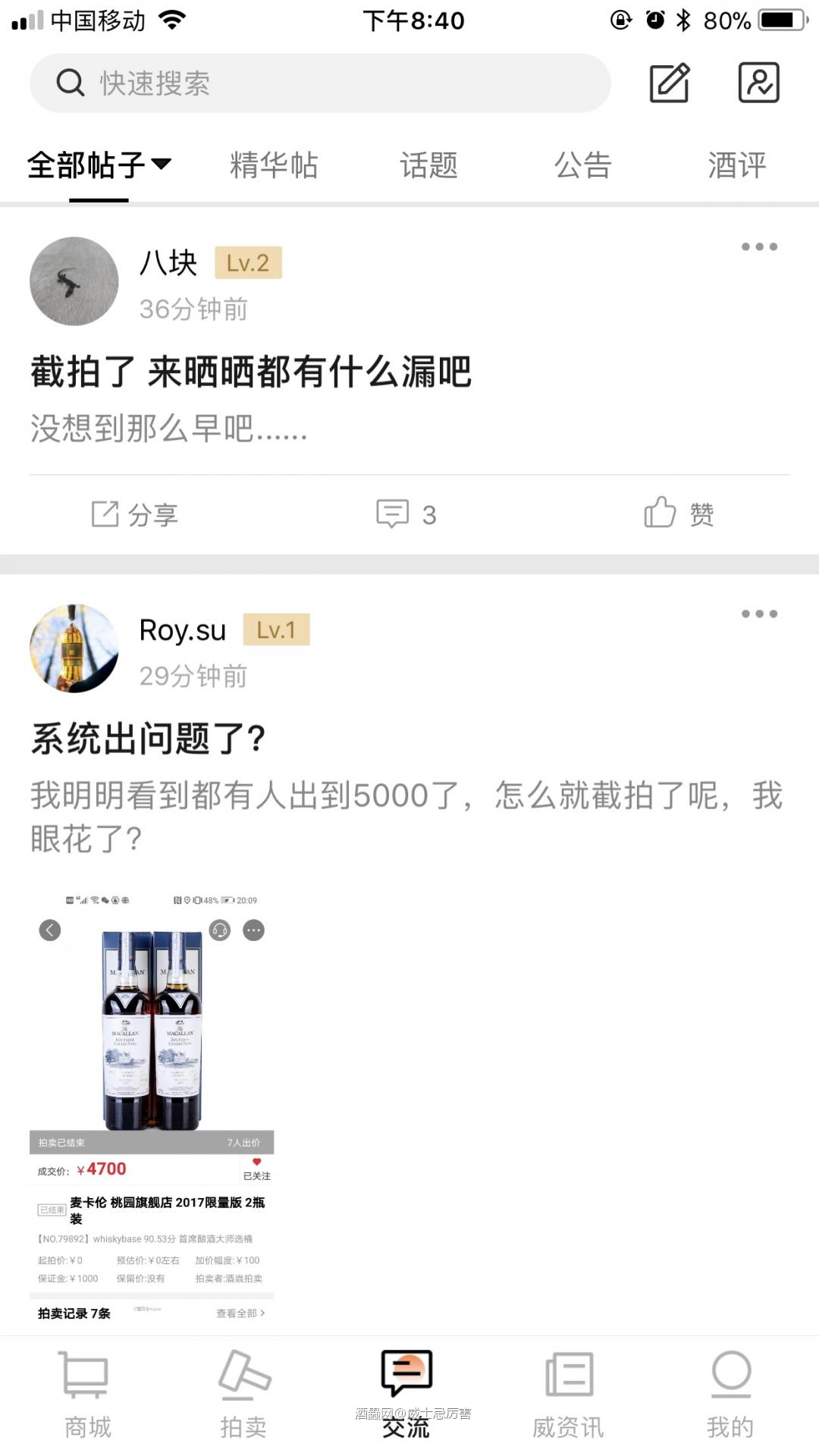Open the three-dot menu on 八块's post
Screen dimensions: 819x1456
pos(759,246)
